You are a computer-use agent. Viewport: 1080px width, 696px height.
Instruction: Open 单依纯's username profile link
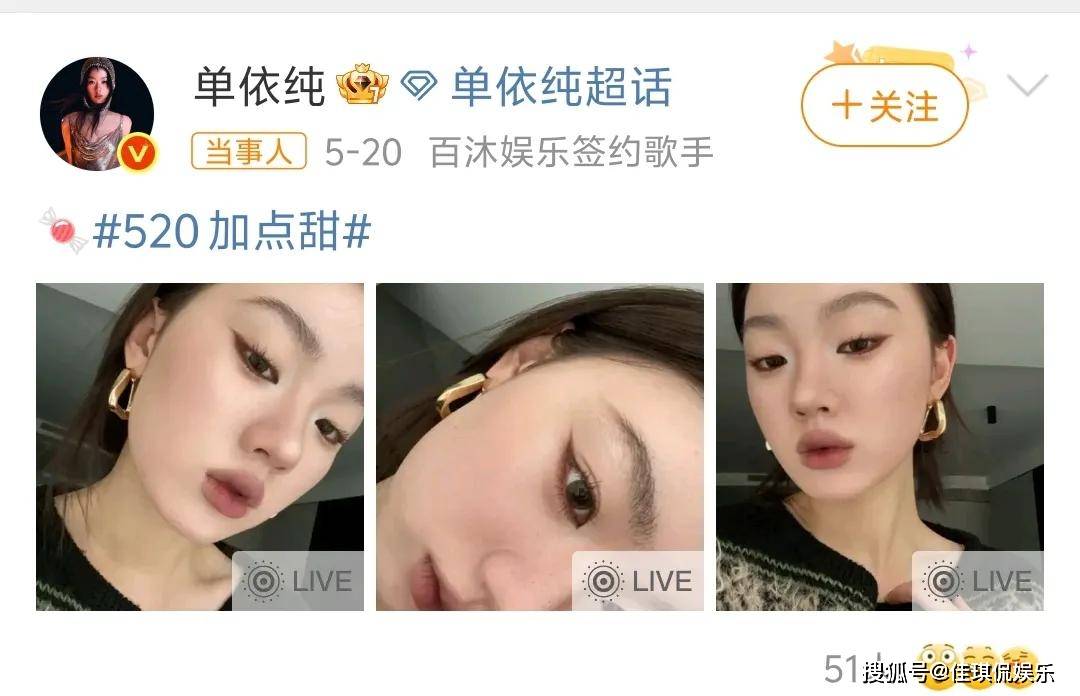pyautogui.click(x=260, y=88)
